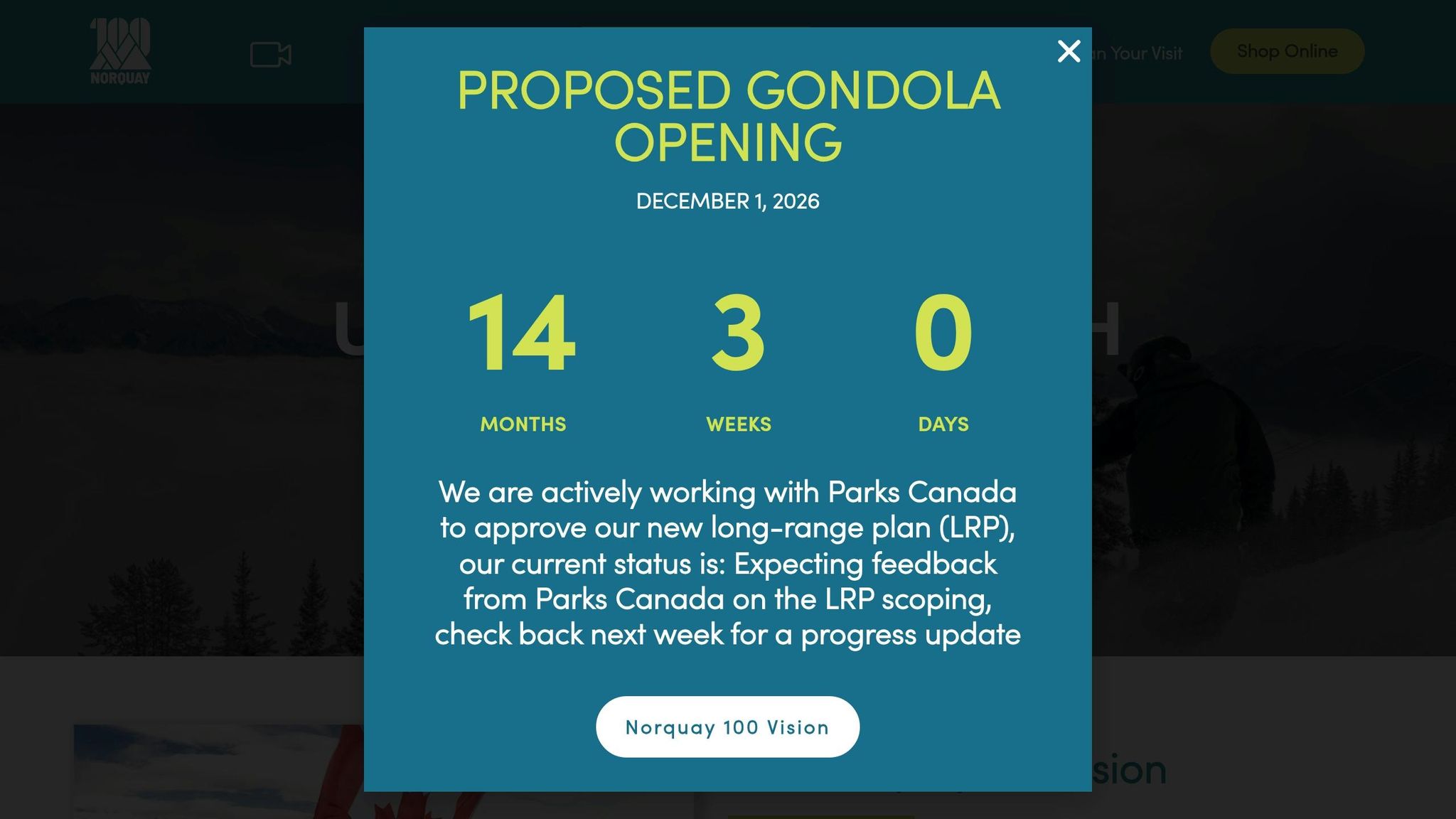Open the Norquay 100 Vision button
The width and height of the screenshot is (1456, 819).
(727, 727)
